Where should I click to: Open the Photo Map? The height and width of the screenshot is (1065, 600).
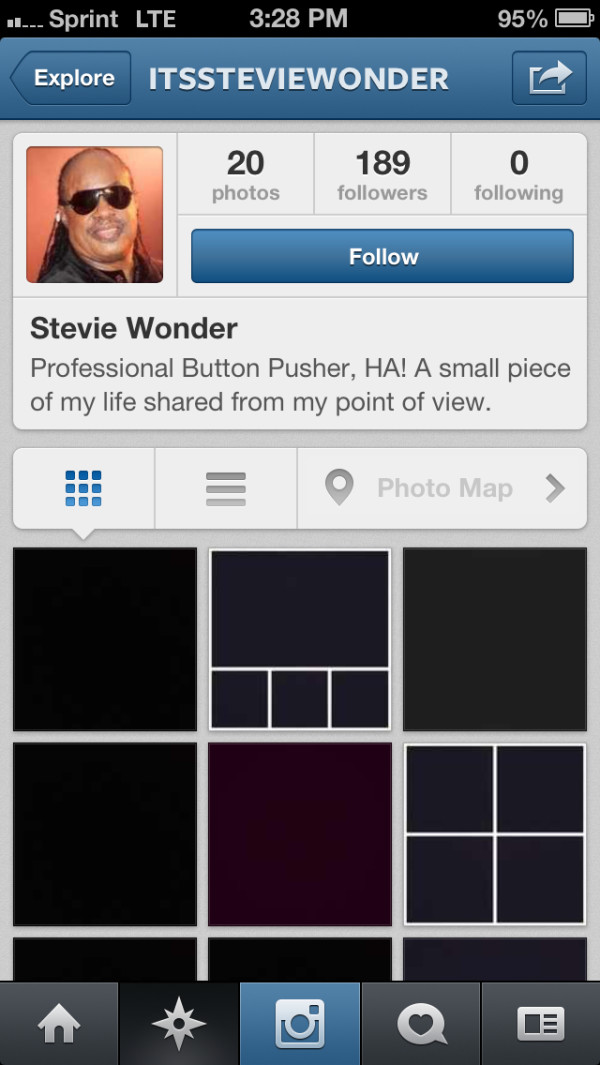click(442, 488)
